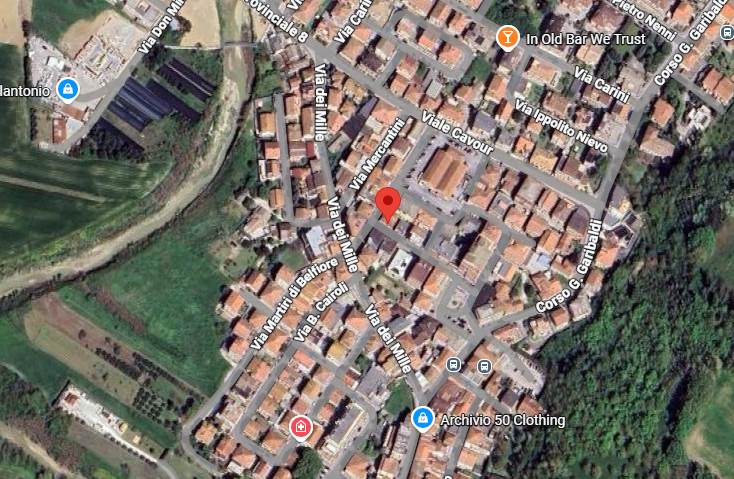Open In Old Bar We Trust marker
734x479 pixels.
[x=507, y=38]
